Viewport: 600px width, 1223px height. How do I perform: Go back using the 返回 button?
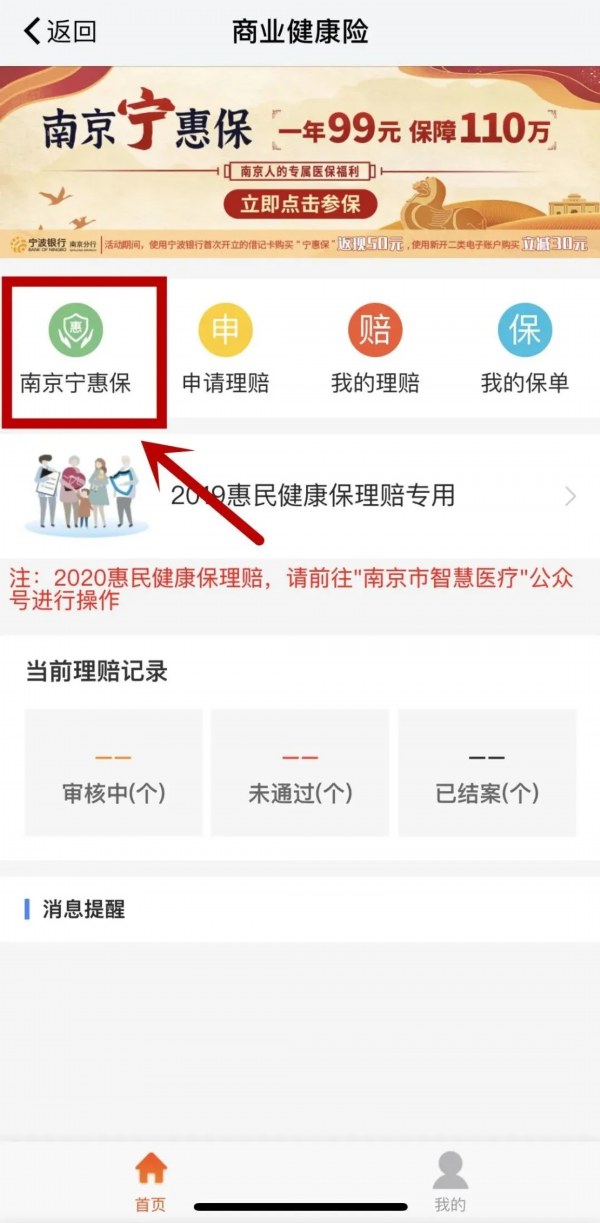coord(60,31)
